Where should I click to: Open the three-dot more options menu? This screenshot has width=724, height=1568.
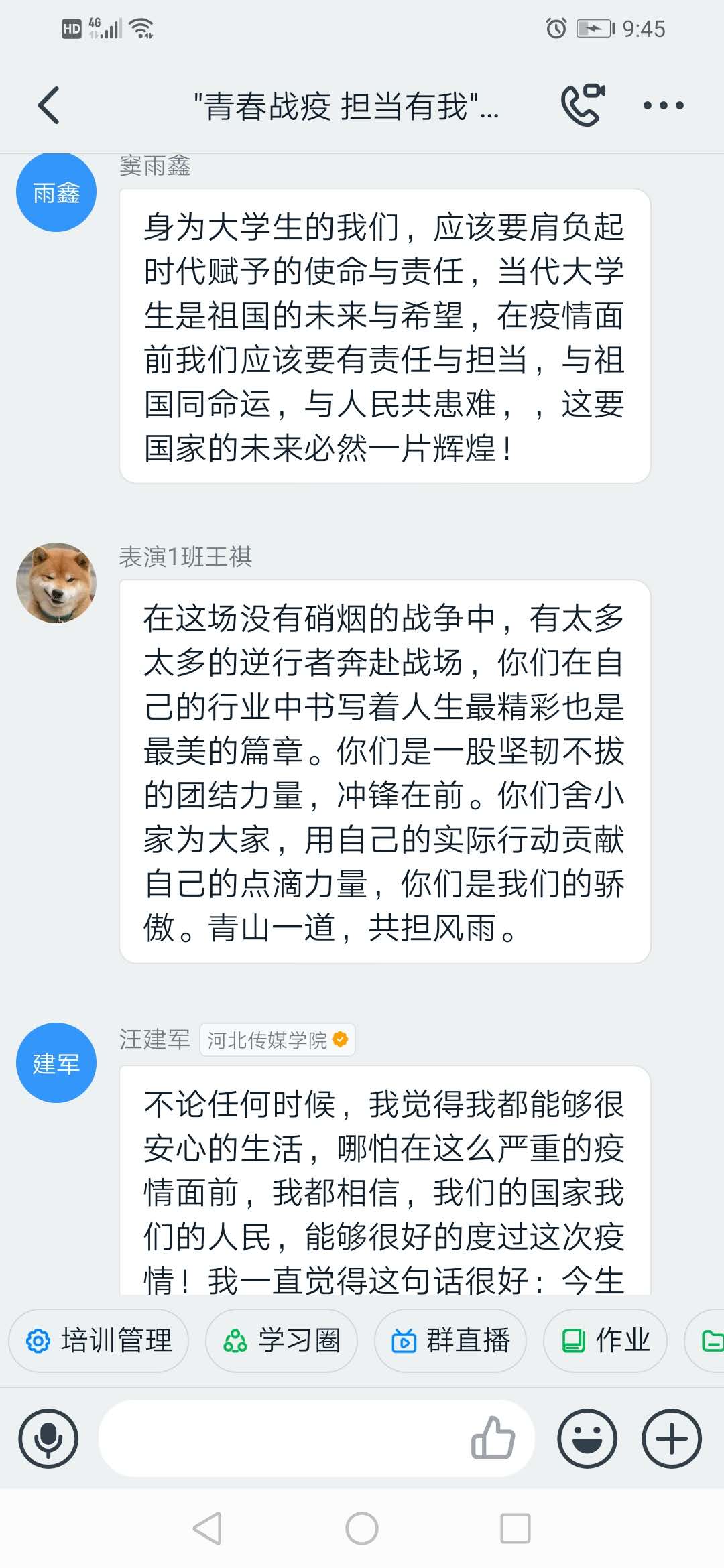[x=663, y=105]
